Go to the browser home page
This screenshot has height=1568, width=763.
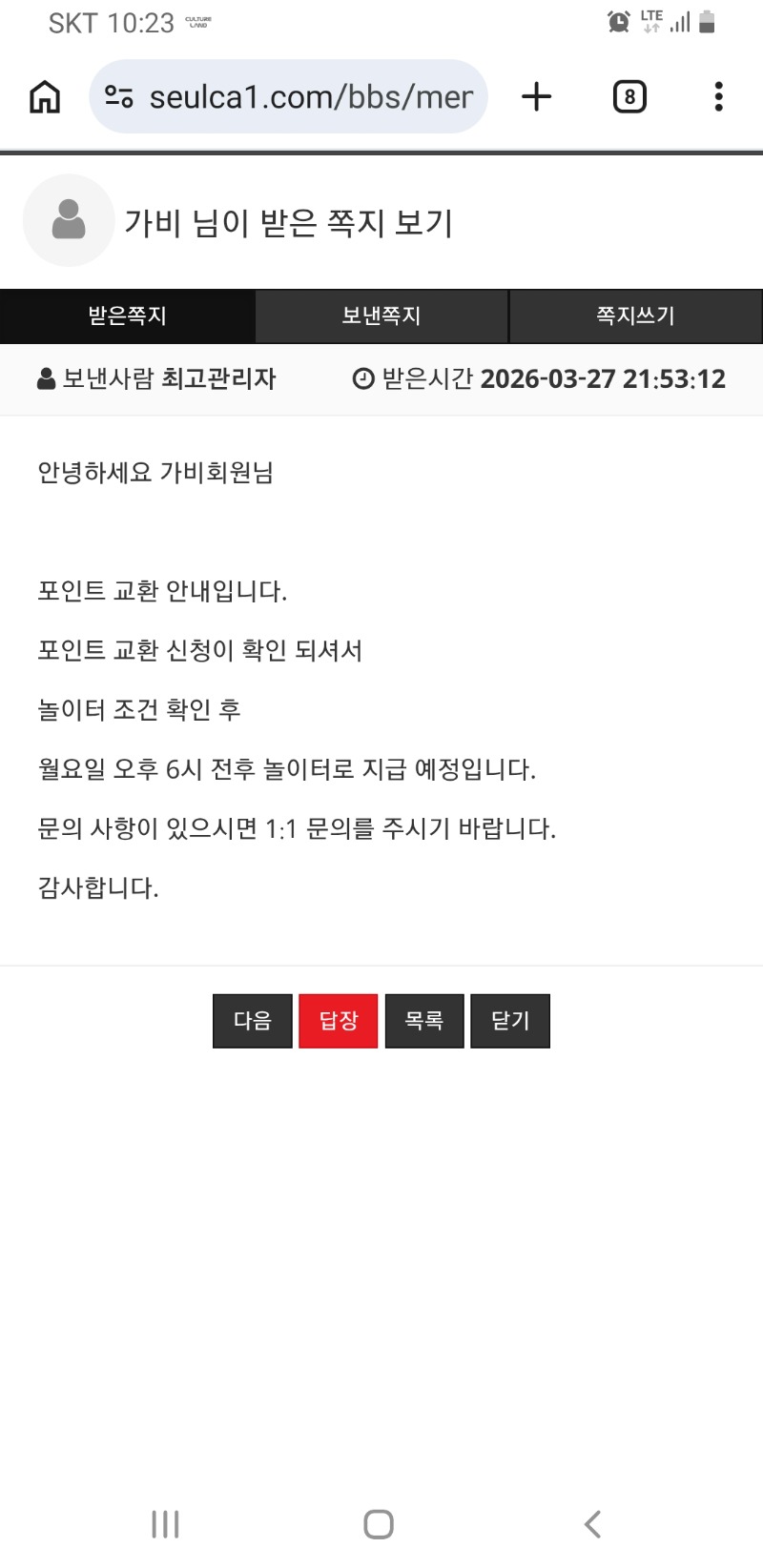45,96
